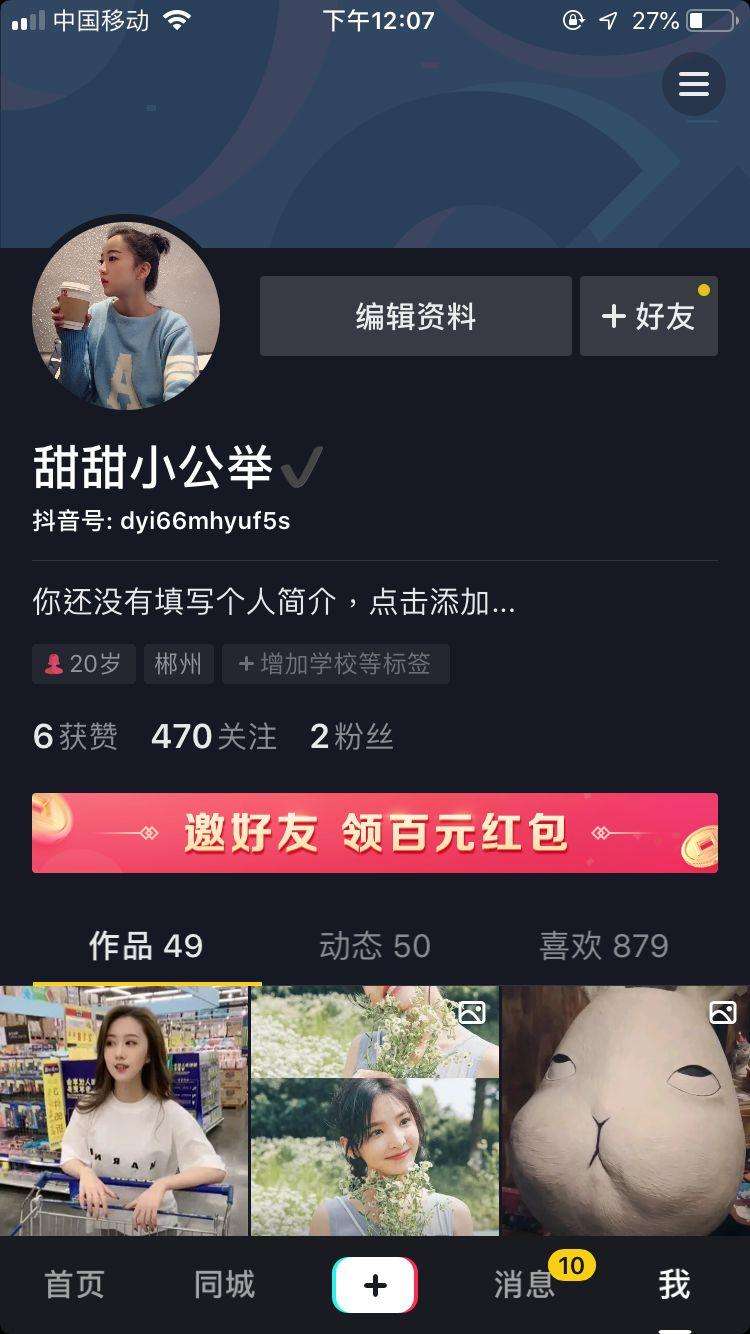Select the 作品 49 works tab
This screenshot has width=750, height=1334.
(x=145, y=945)
